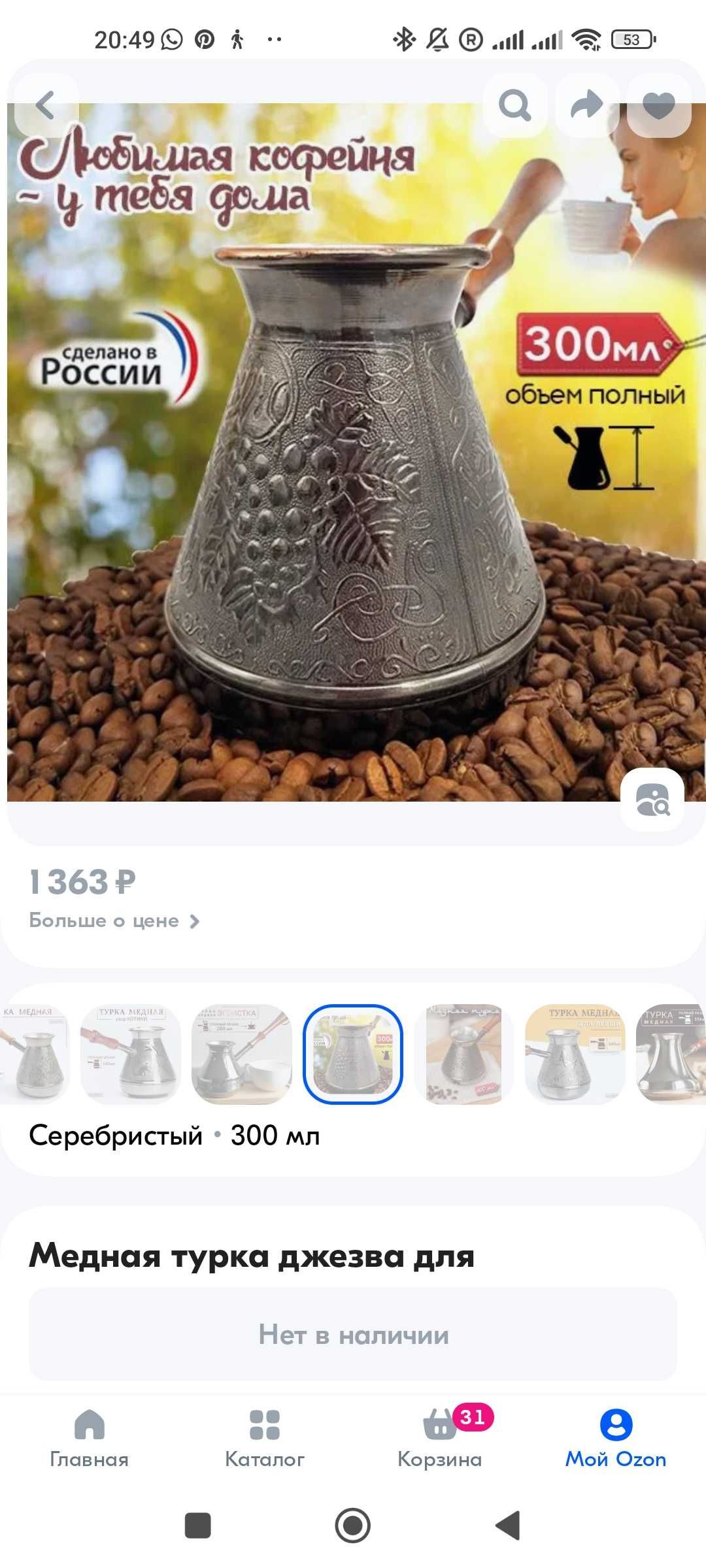
Task: Select the "Турка медная" cats pattern variant
Action: 131,1054
